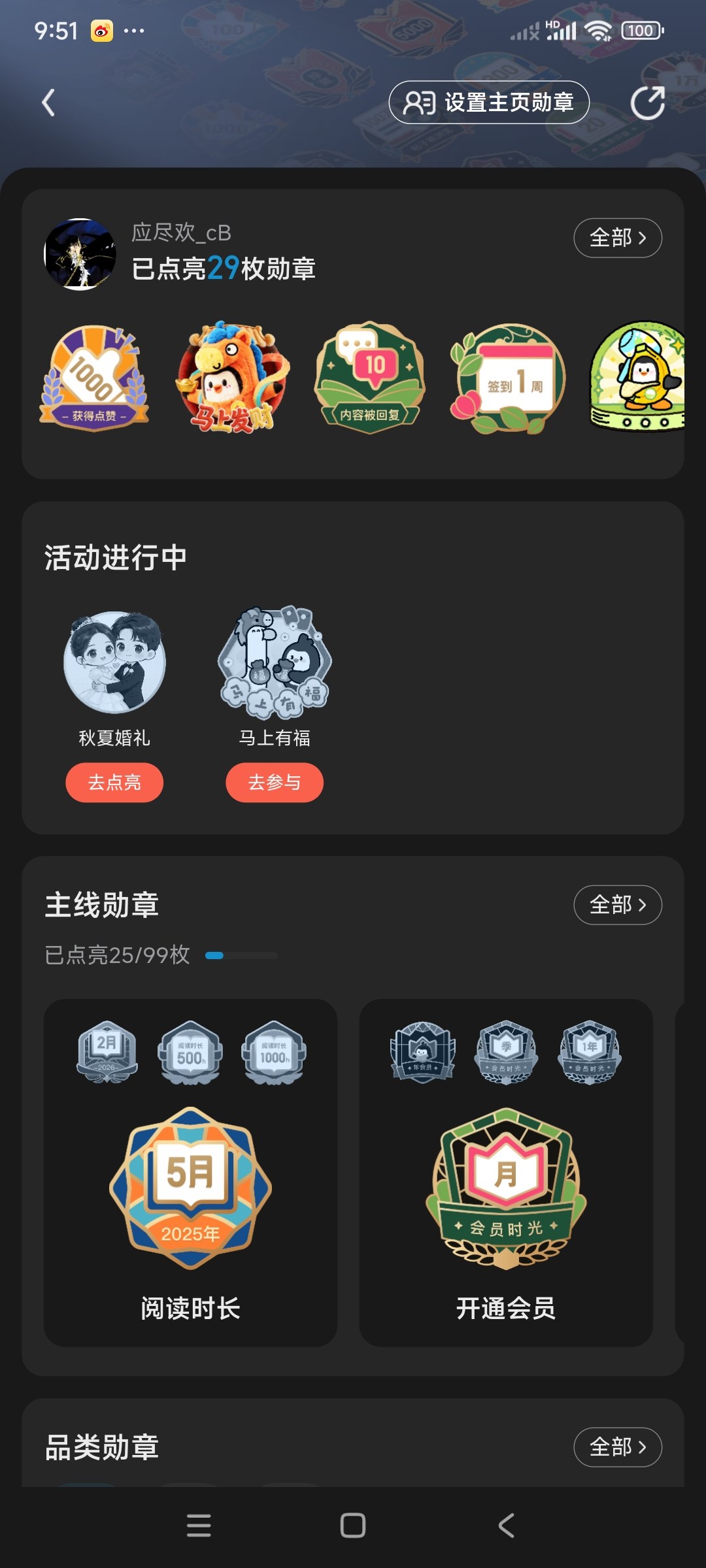
Task: Share the medals page
Action: tap(647, 103)
